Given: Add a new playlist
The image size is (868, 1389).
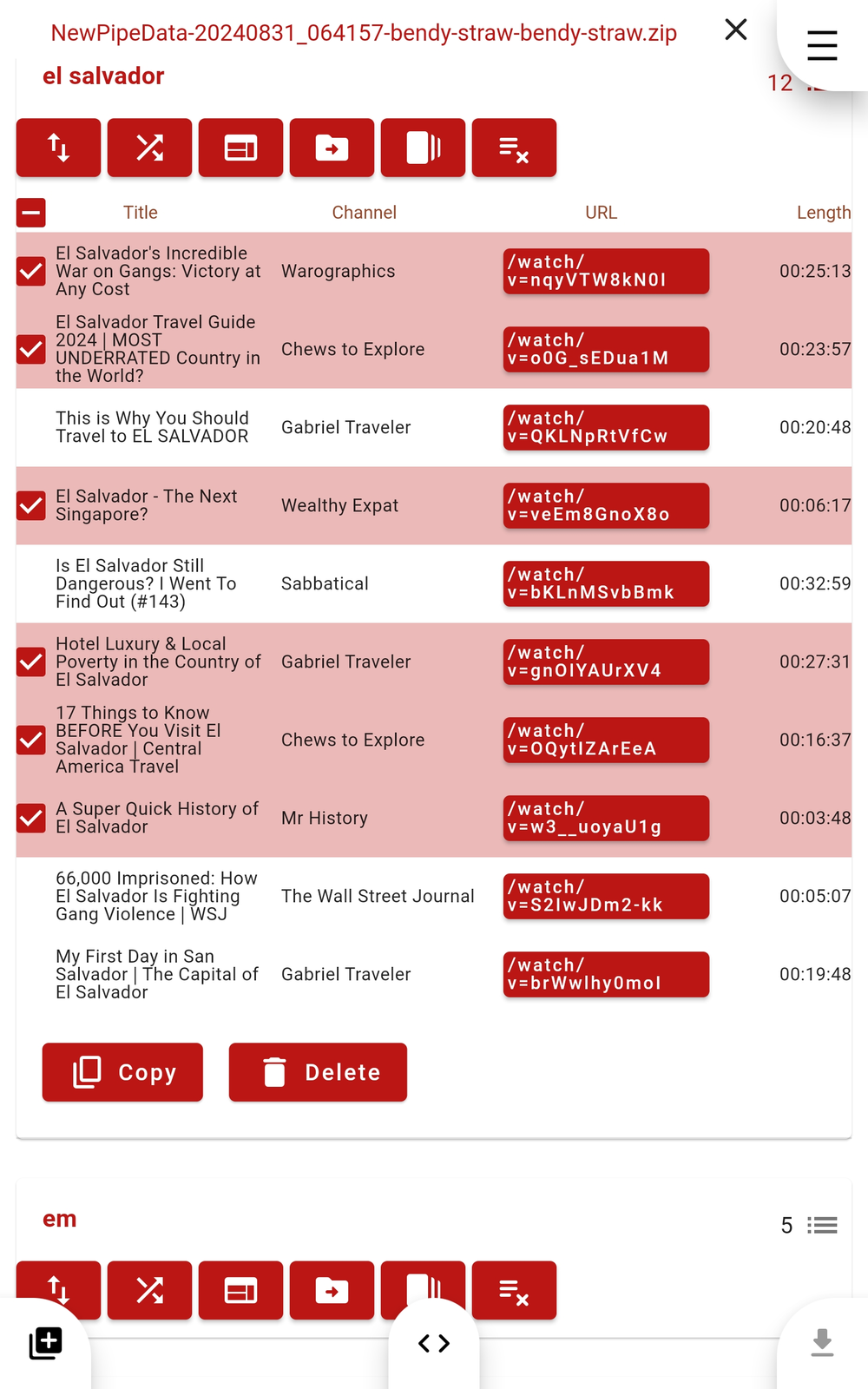Looking at the screenshot, I should (45, 1343).
